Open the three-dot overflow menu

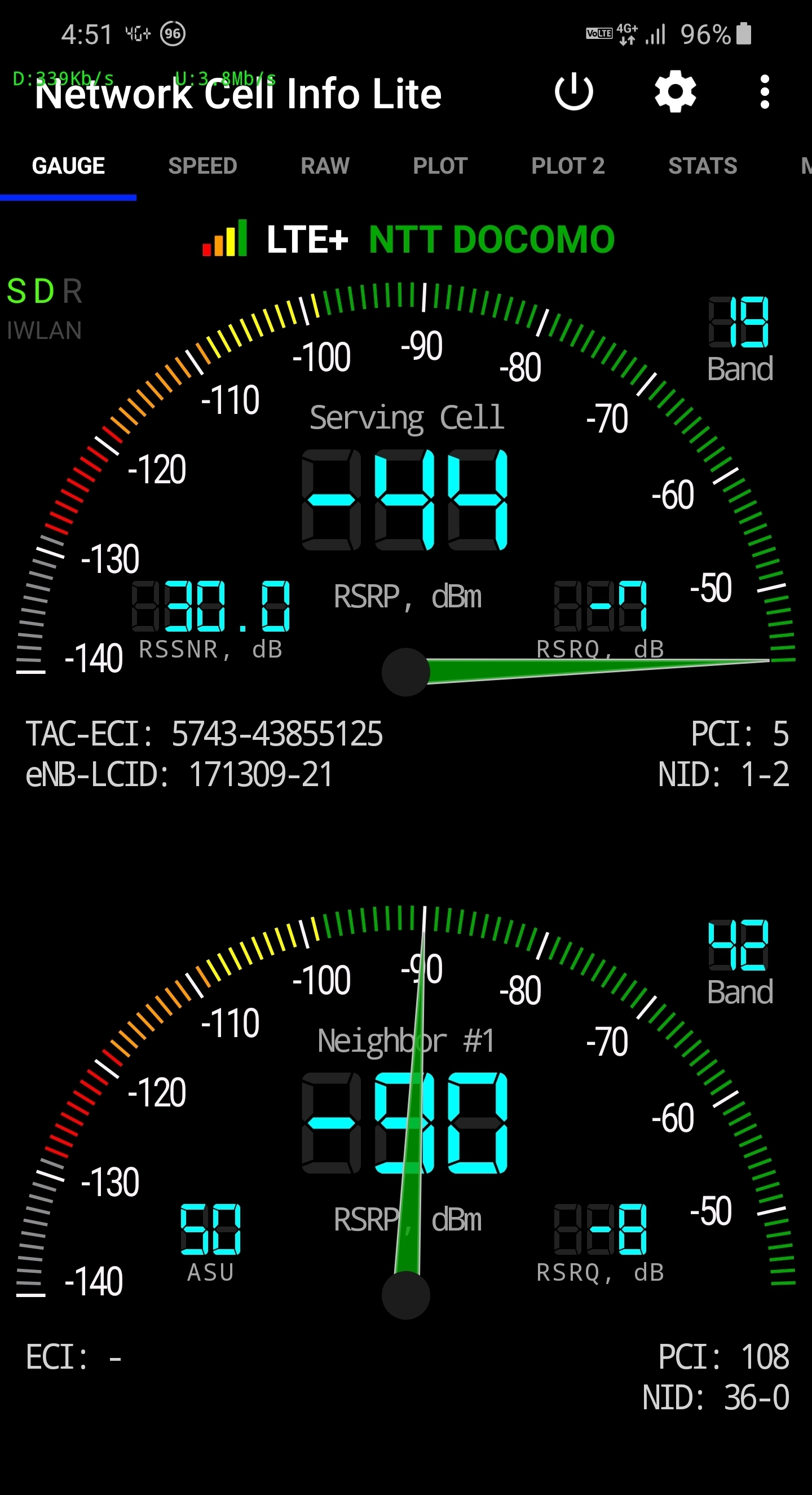pyautogui.click(x=765, y=92)
